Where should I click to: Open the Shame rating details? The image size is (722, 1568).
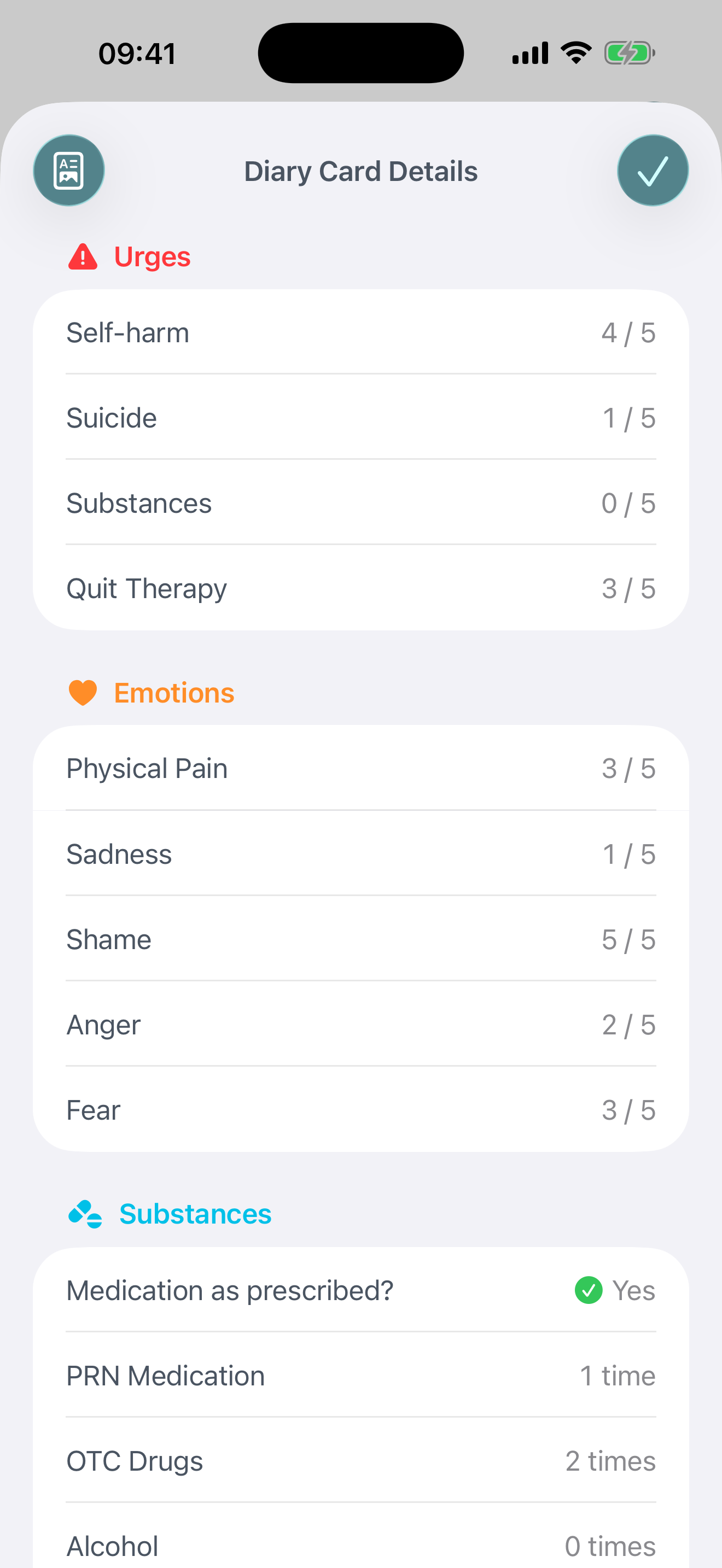click(x=361, y=939)
